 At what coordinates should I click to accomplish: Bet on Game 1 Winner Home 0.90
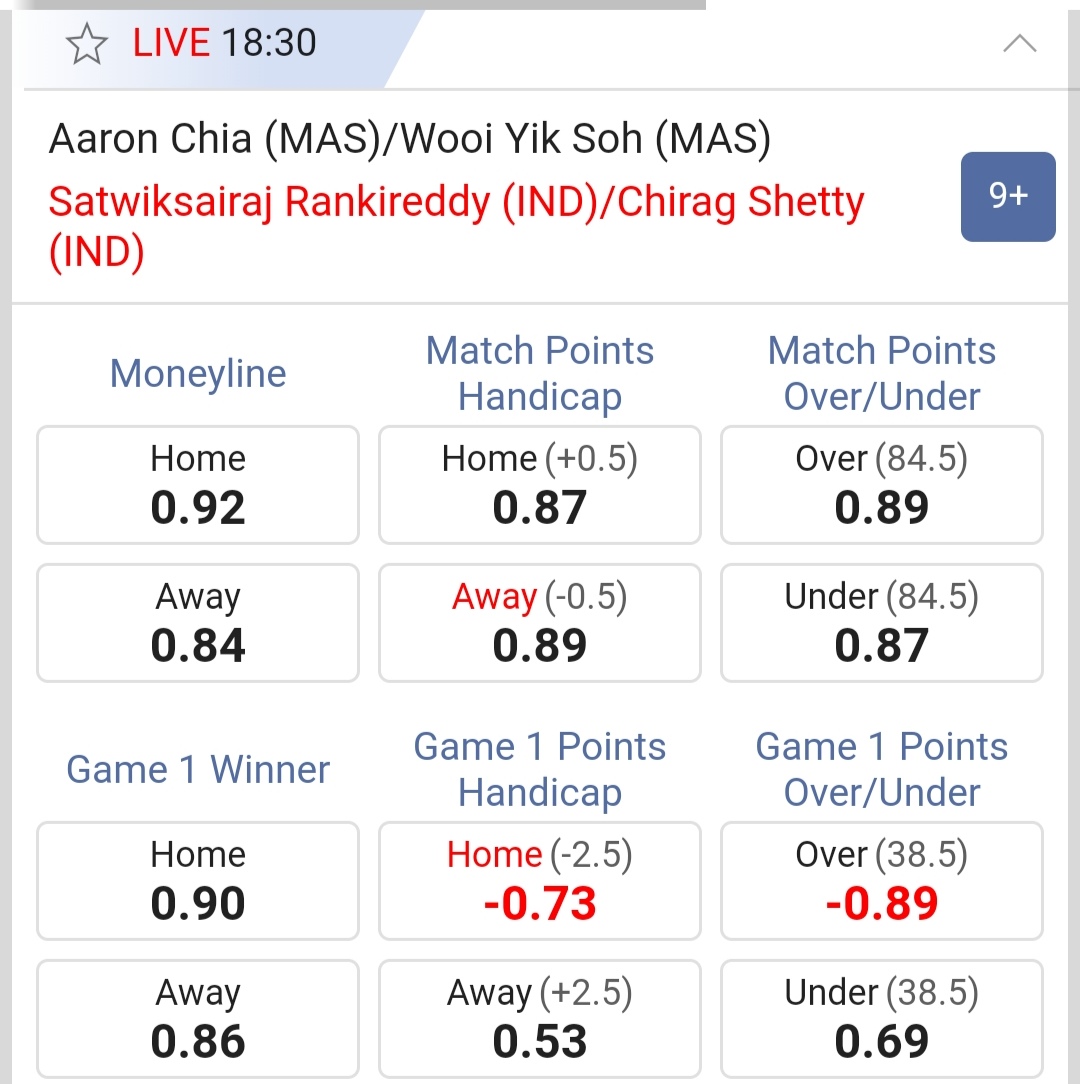click(198, 881)
